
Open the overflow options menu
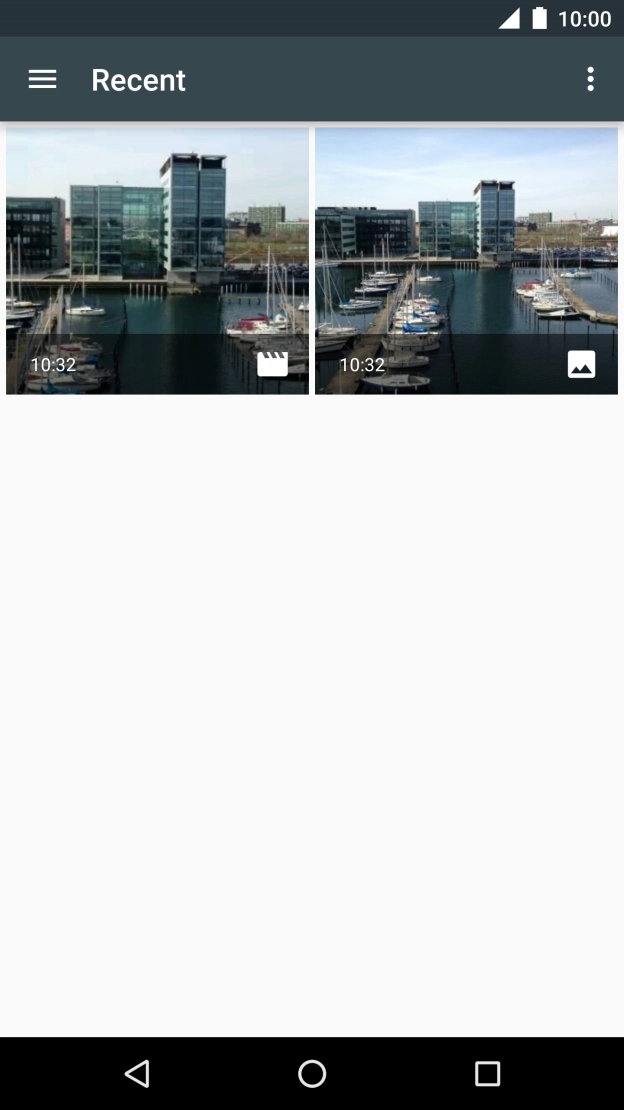click(x=590, y=80)
